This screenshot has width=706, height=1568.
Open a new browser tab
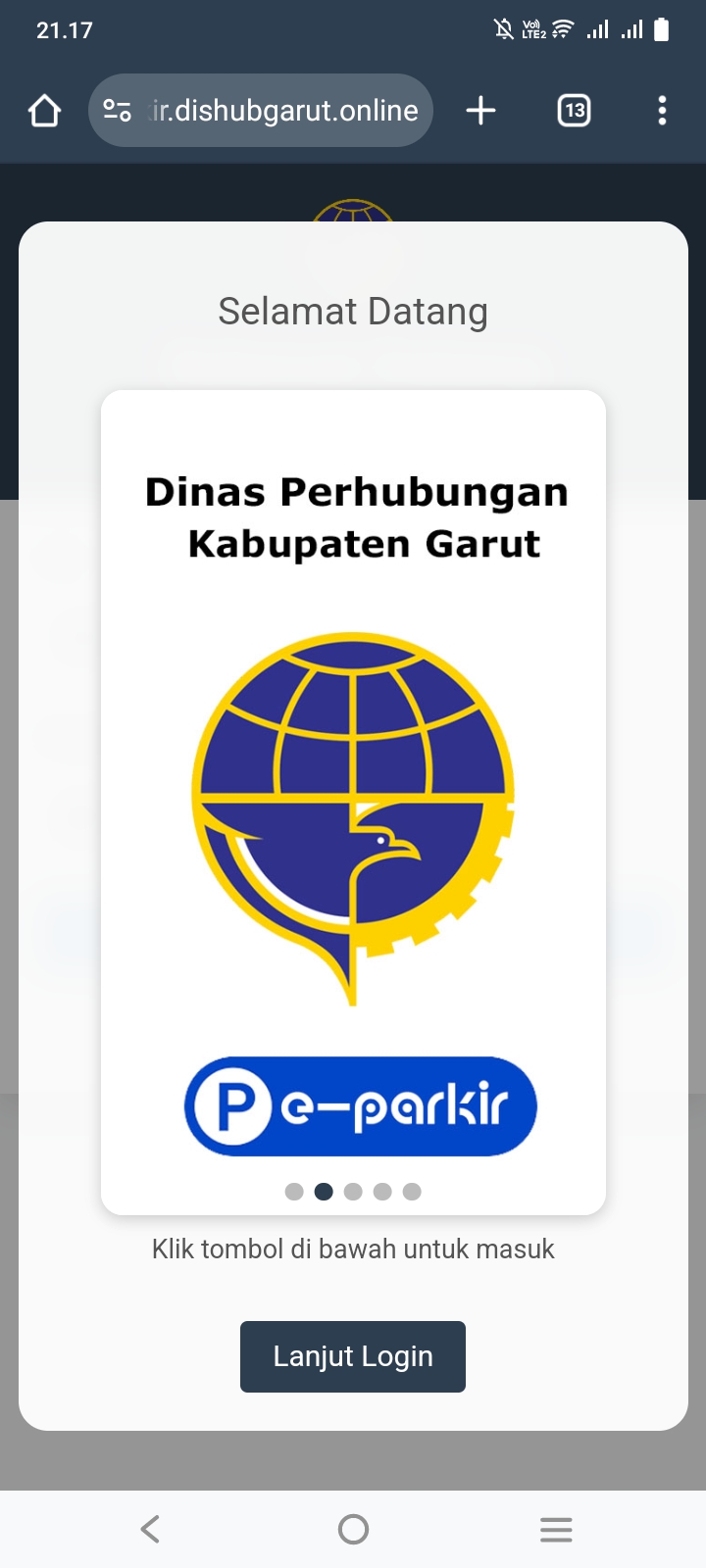[x=480, y=111]
